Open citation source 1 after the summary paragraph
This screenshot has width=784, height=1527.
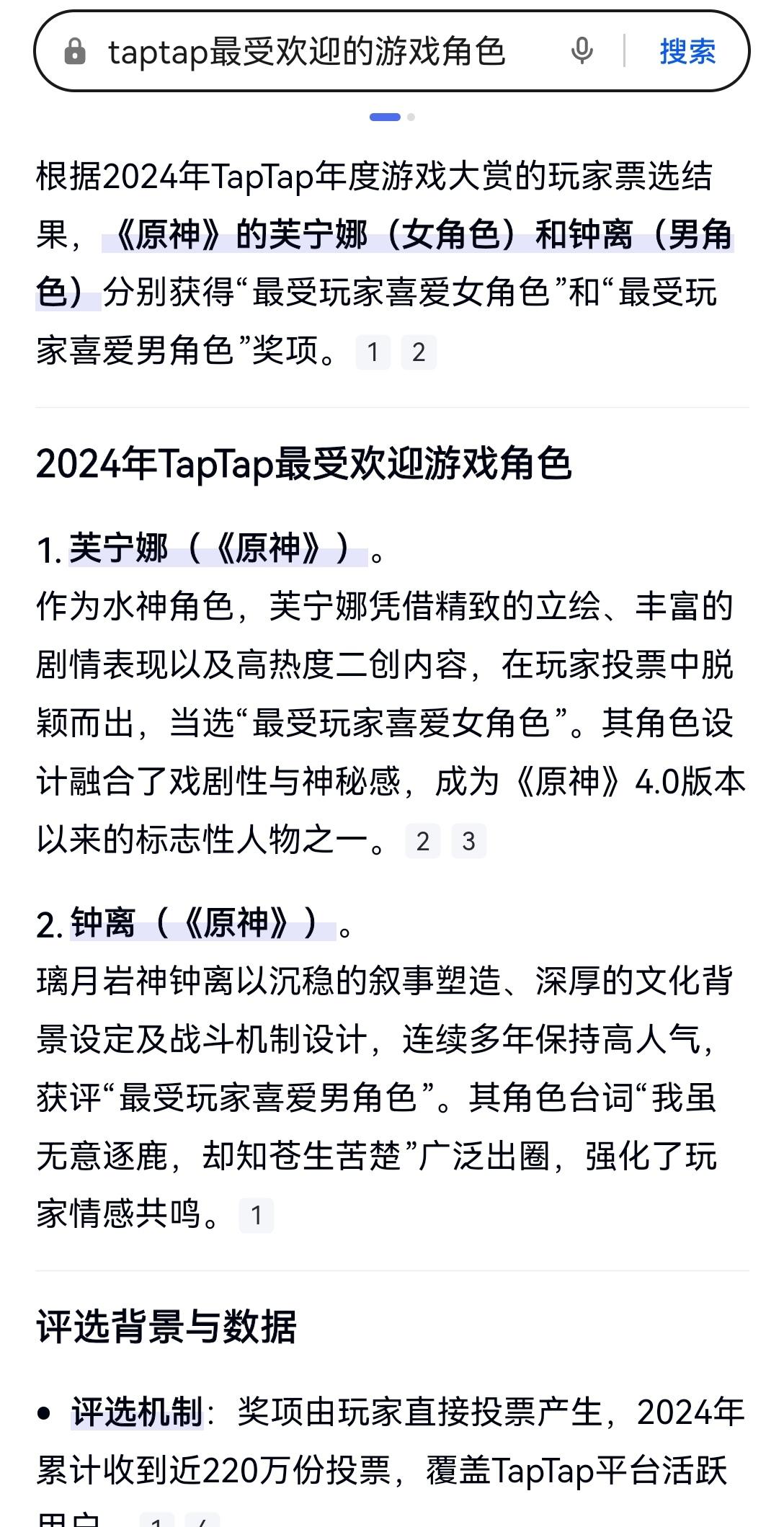click(373, 352)
